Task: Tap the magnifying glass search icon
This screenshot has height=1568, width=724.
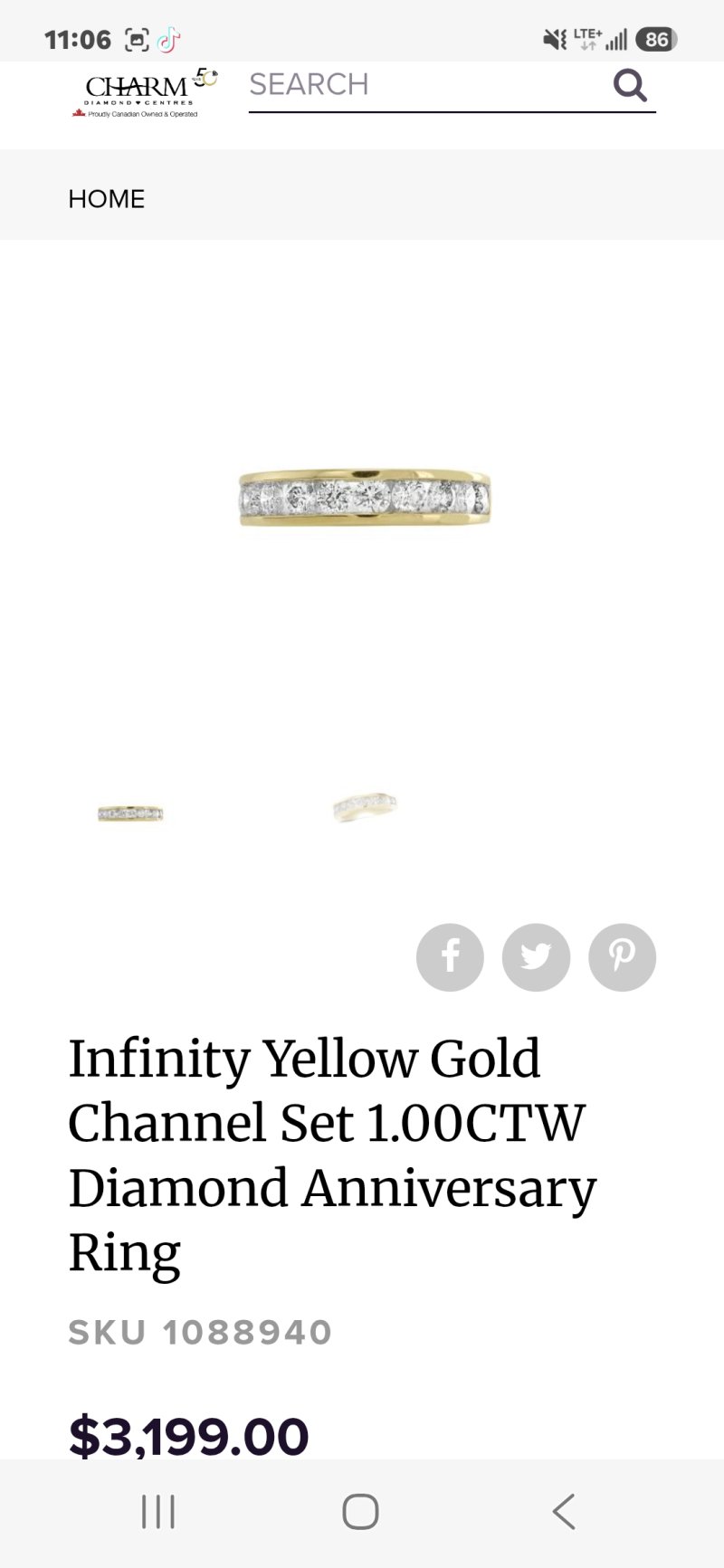Action: point(631,85)
